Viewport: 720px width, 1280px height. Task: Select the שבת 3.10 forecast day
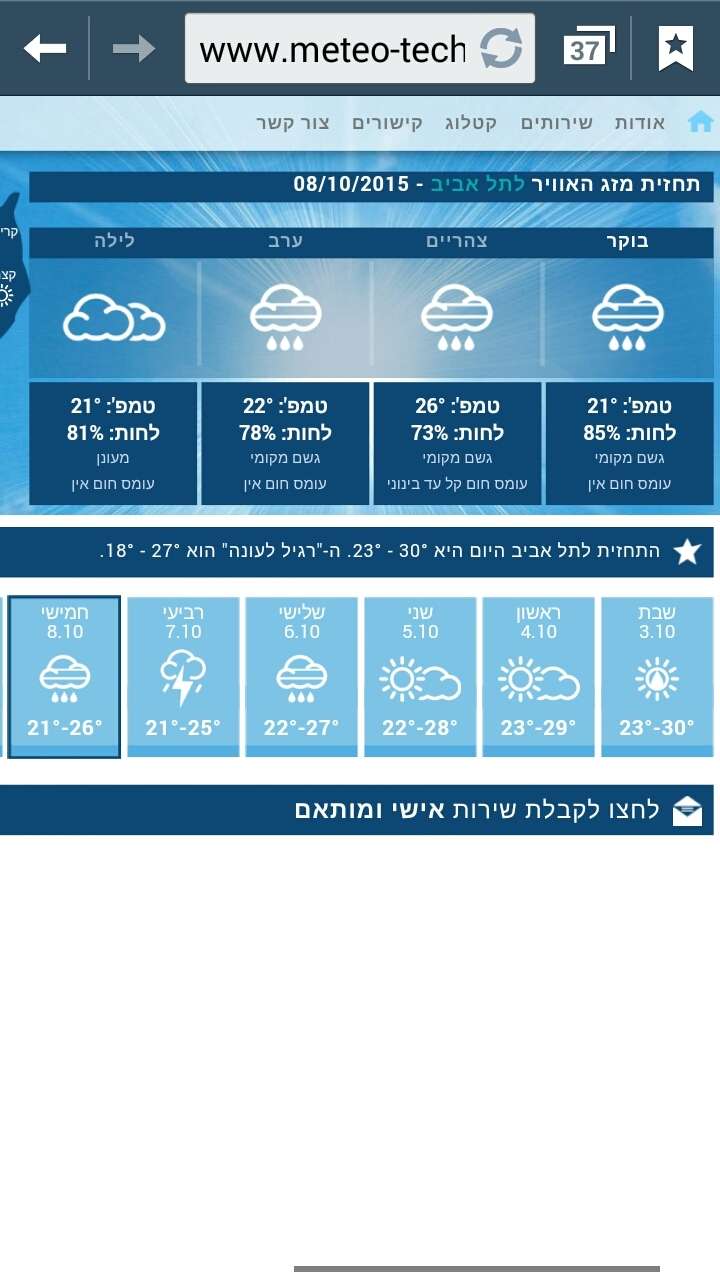click(x=657, y=677)
